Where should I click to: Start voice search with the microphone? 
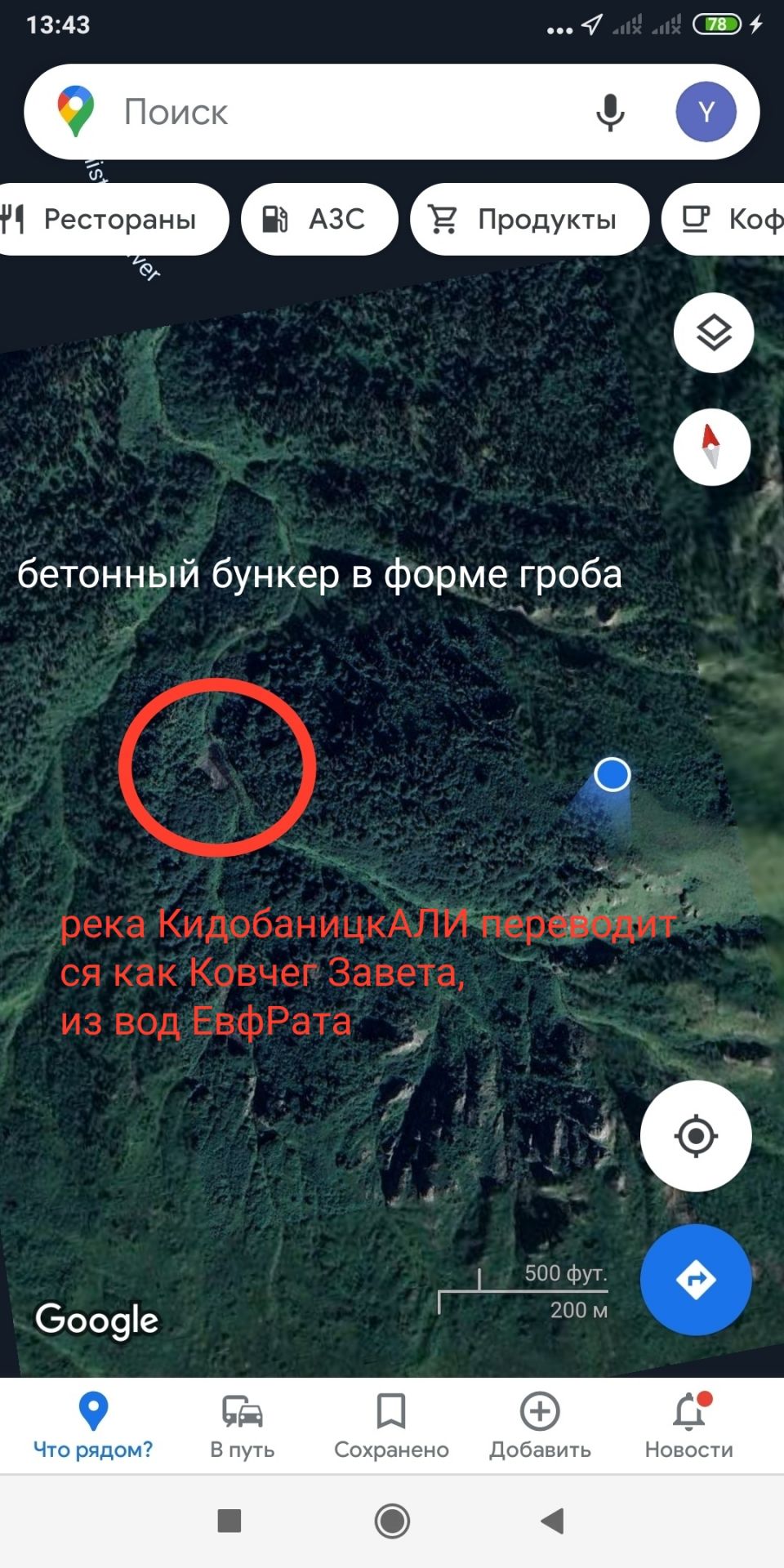[610, 112]
